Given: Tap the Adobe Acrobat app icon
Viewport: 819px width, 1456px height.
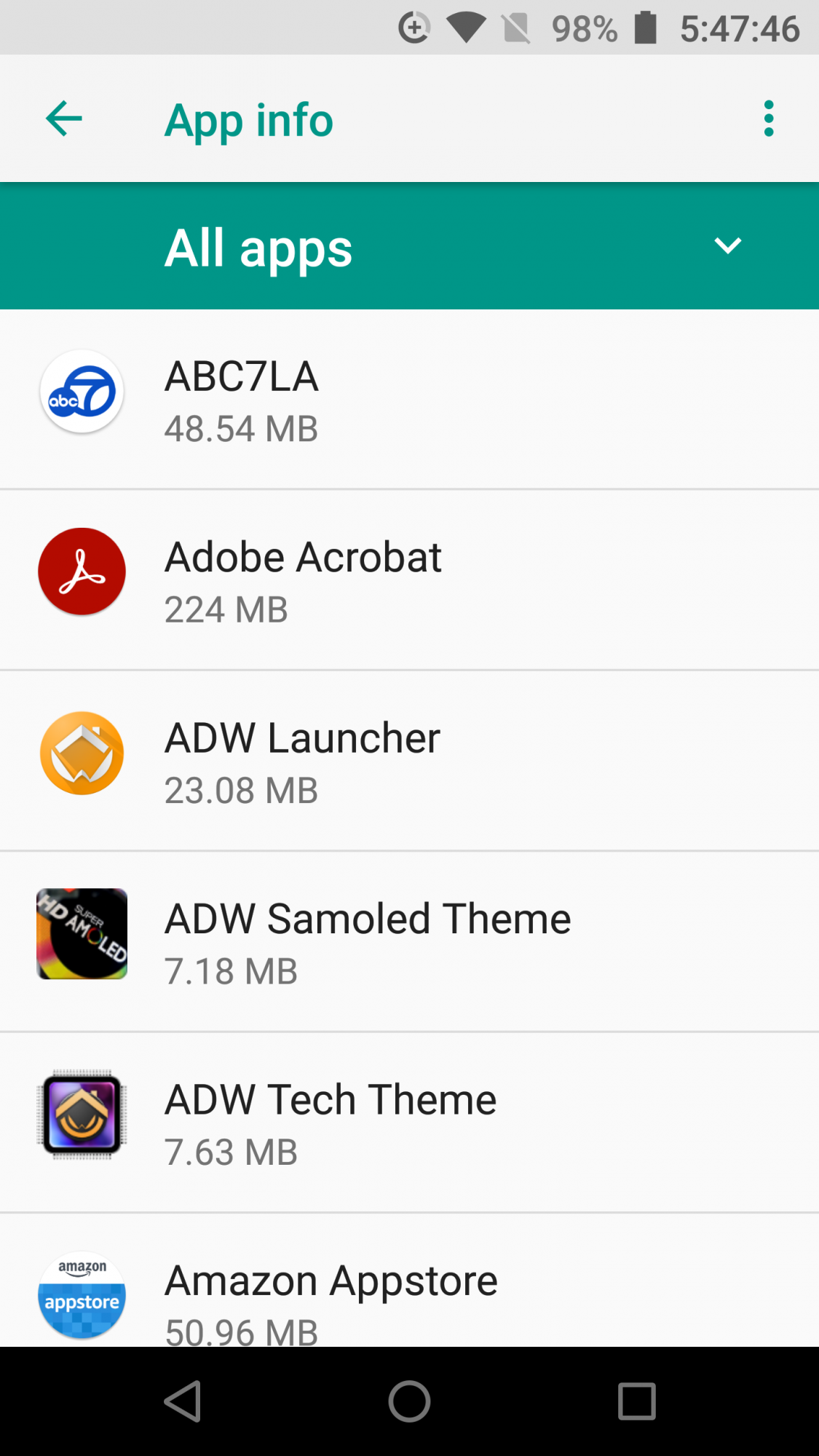Looking at the screenshot, I should click(82, 572).
